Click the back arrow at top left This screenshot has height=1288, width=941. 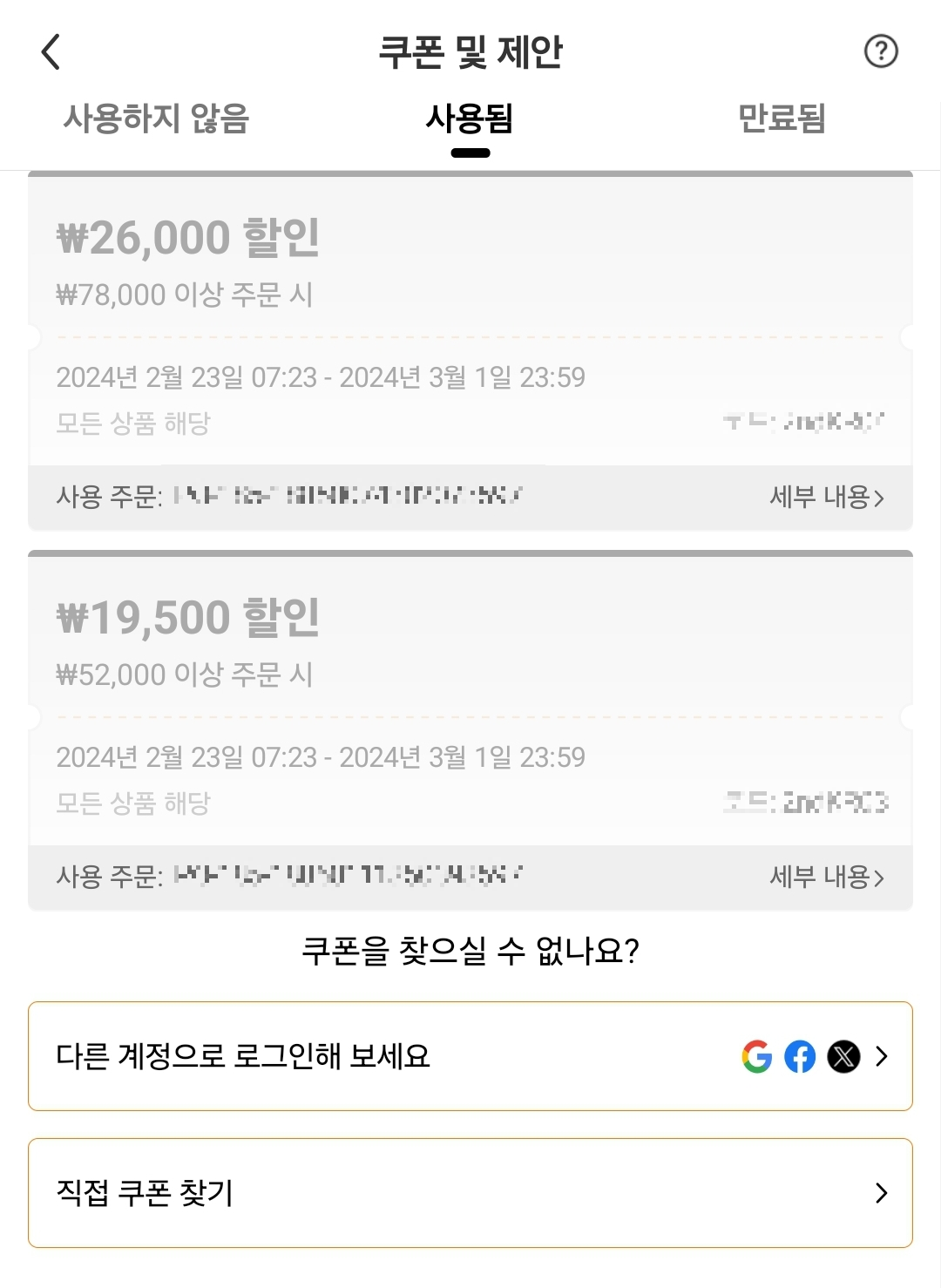(x=50, y=51)
